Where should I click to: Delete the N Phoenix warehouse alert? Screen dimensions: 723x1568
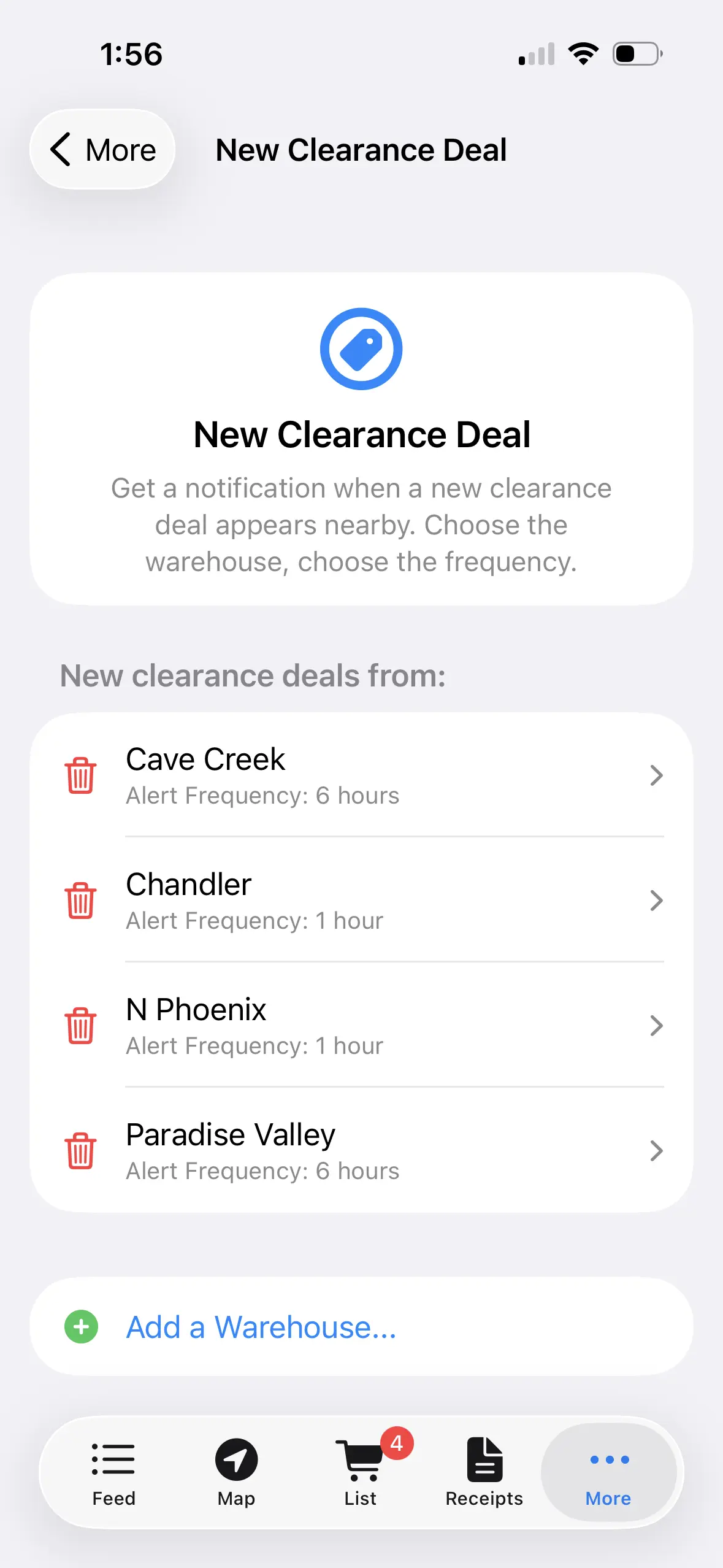click(x=80, y=1026)
